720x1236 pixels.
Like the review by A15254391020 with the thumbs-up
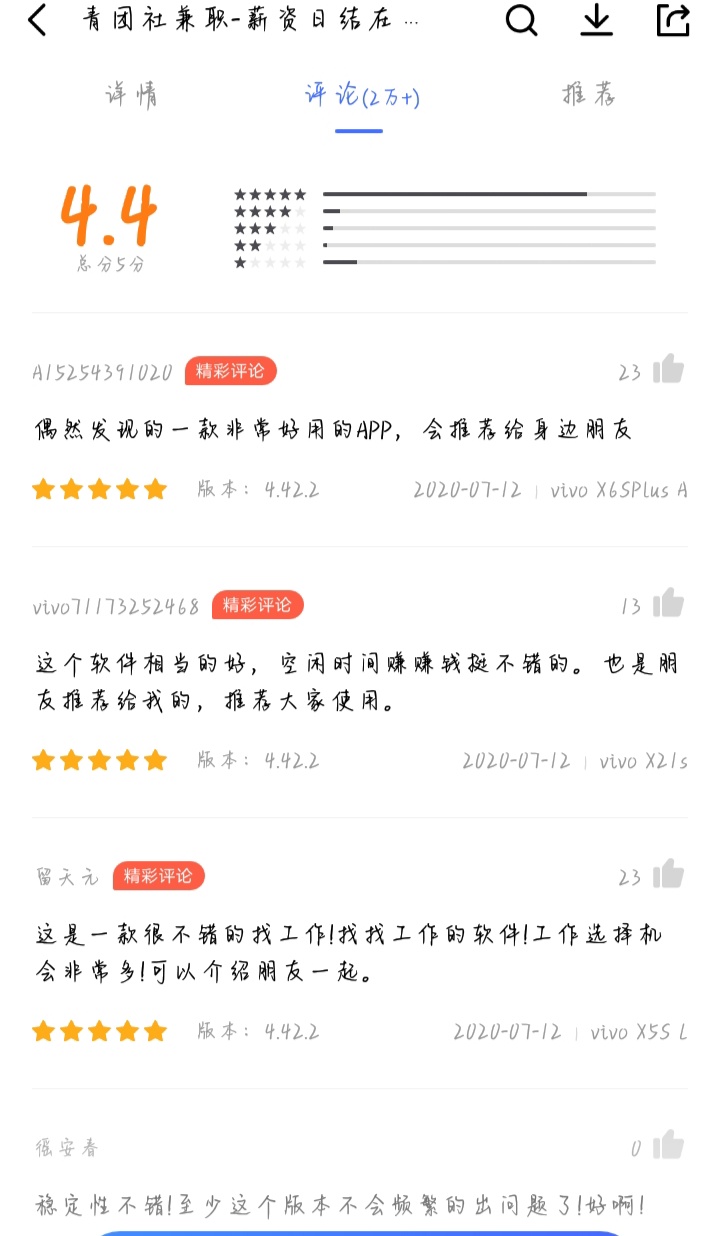pos(667,367)
